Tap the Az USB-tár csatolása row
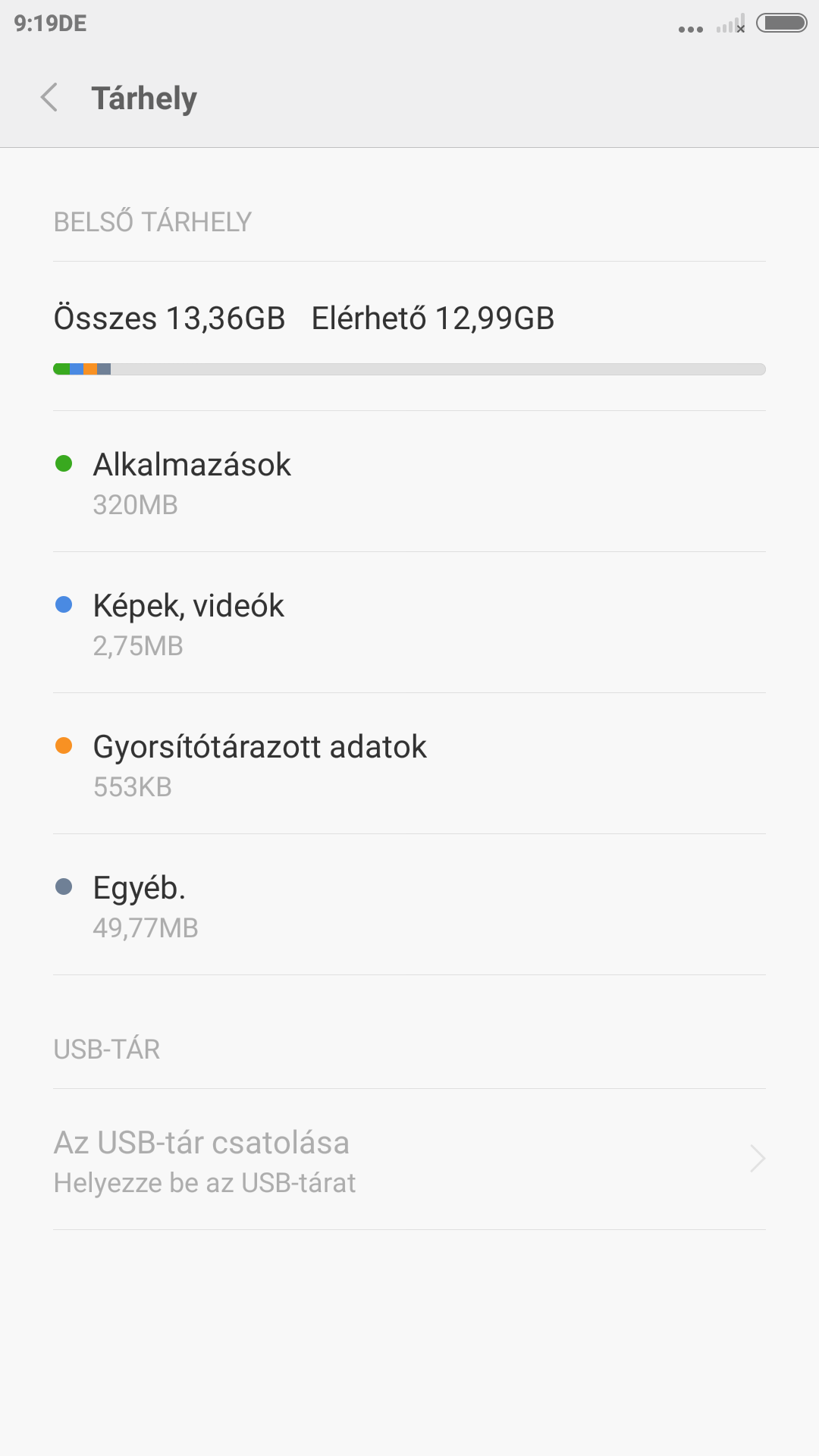This screenshot has width=819, height=1456. pos(409,1160)
